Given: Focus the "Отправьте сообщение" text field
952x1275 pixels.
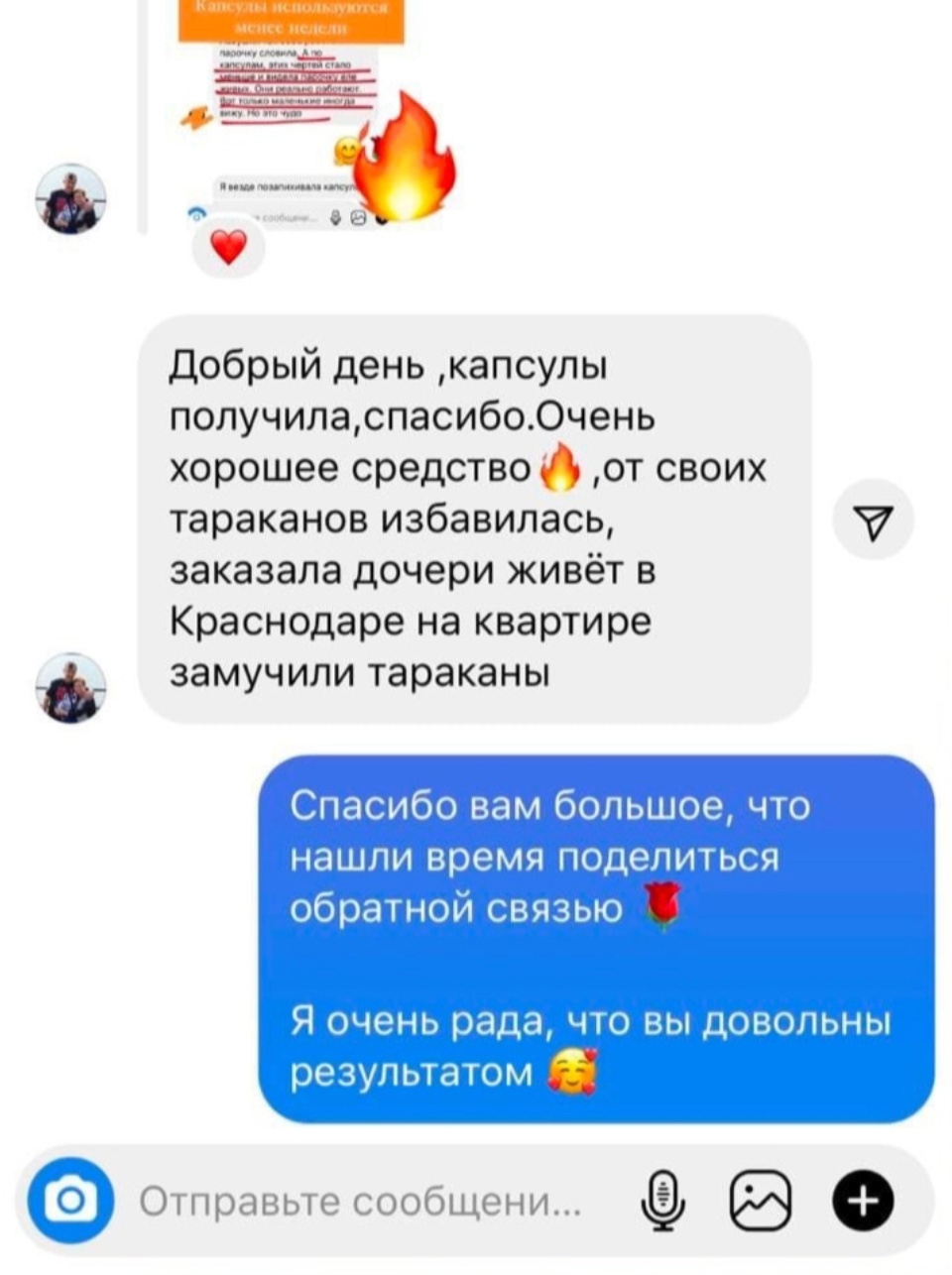Looking at the screenshot, I should pos(359,1202).
